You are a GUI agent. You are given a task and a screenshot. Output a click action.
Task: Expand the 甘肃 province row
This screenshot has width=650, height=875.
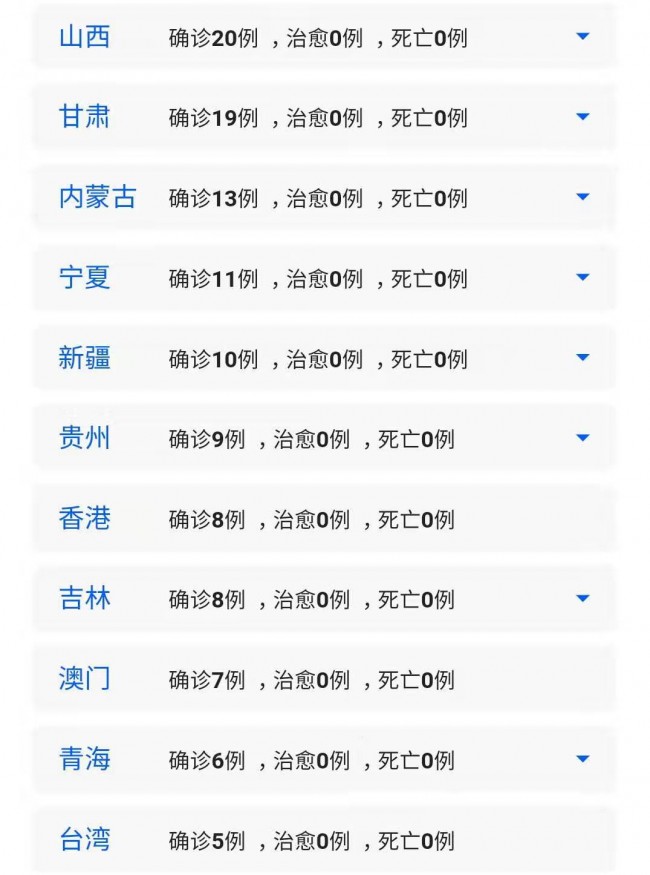(582, 117)
